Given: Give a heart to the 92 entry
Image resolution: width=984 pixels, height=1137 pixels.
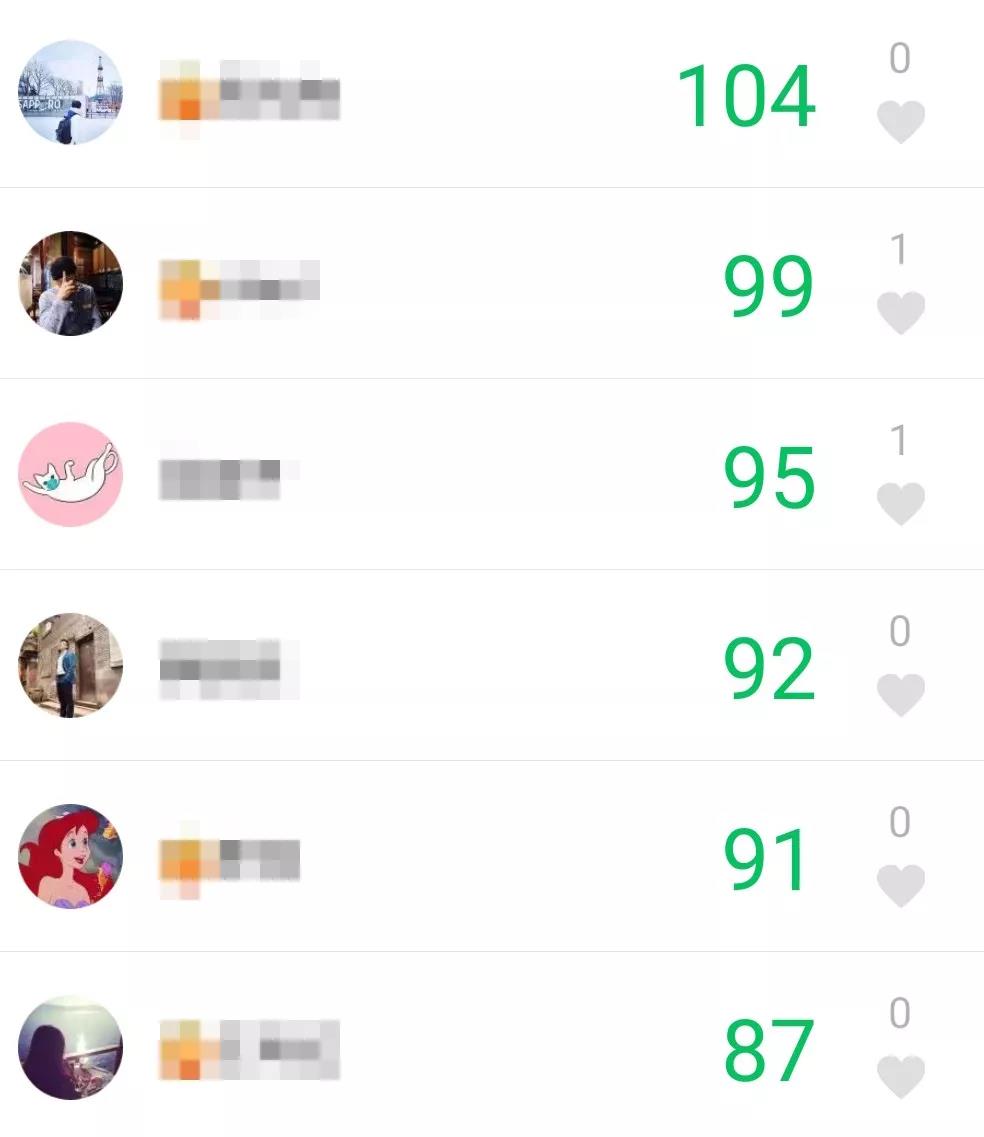Looking at the screenshot, I should coord(900,695).
